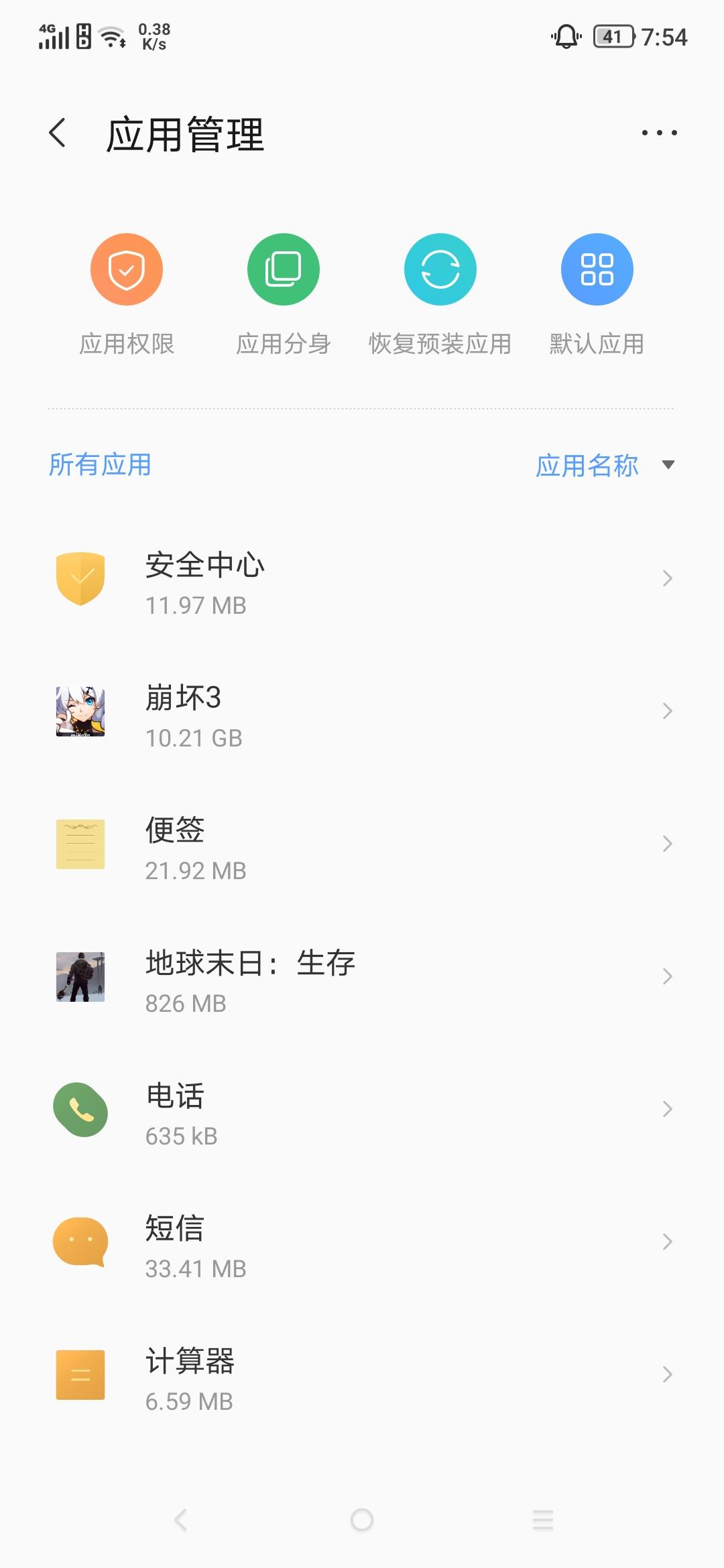This screenshot has width=724, height=1568.
Task: View 崩坏3 app details
Action: click(x=362, y=712)
